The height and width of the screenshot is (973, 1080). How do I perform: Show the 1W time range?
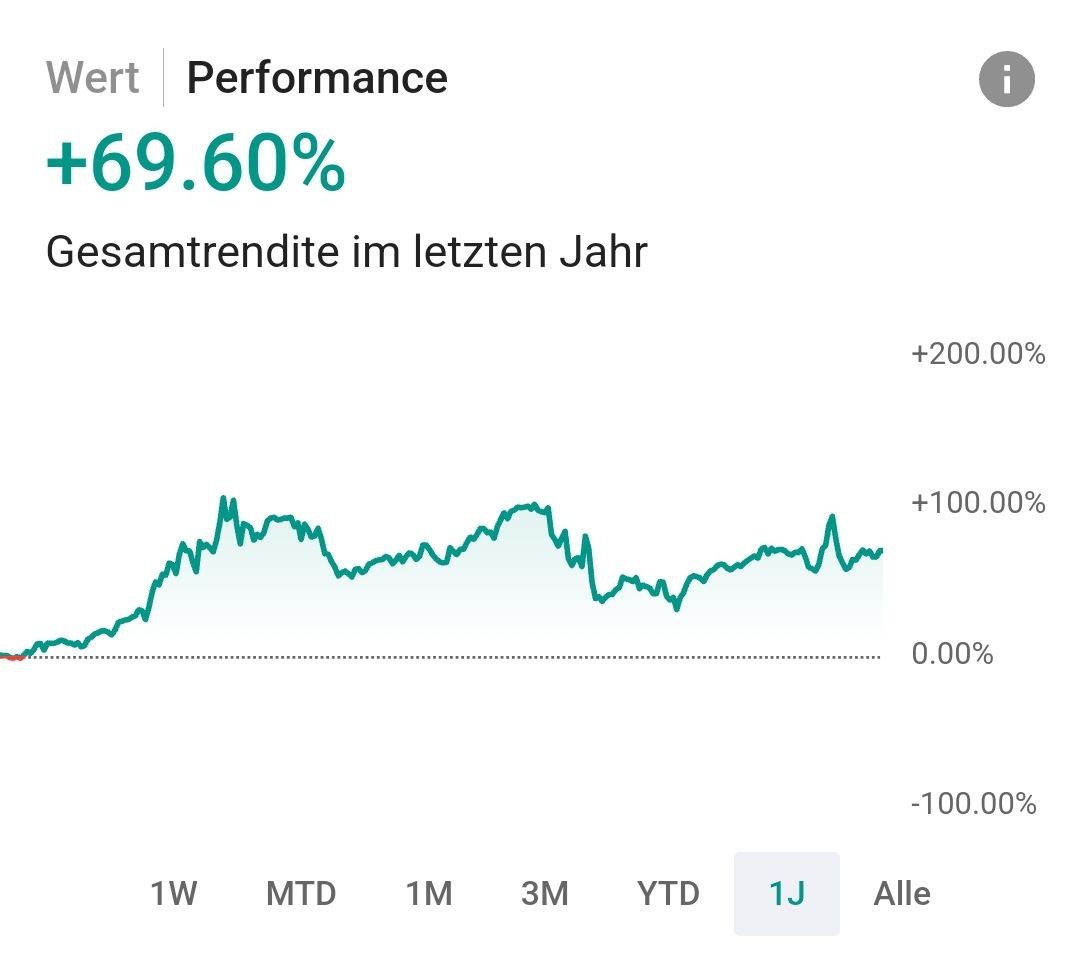(x=174, y=893)
